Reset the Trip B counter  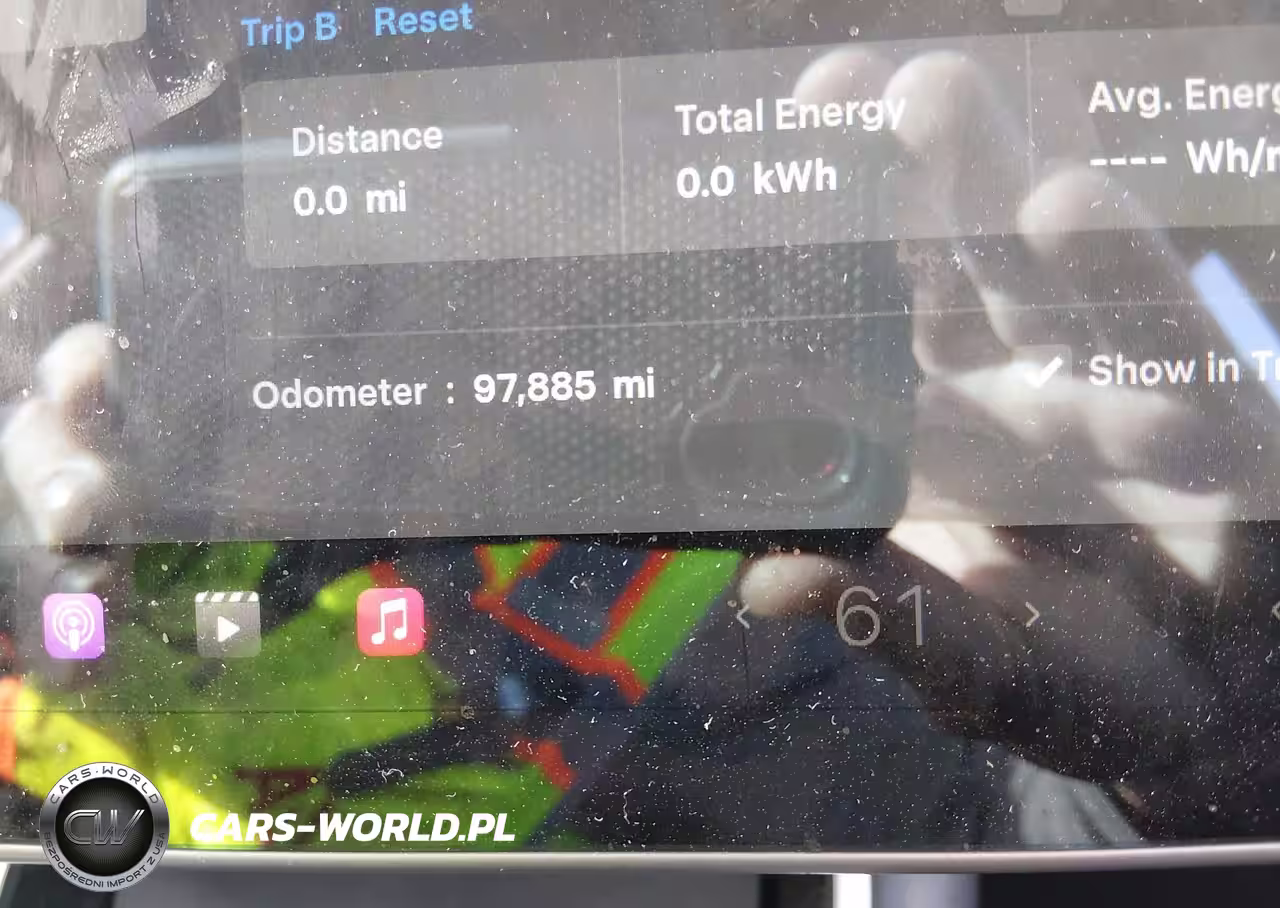(422, 20)
